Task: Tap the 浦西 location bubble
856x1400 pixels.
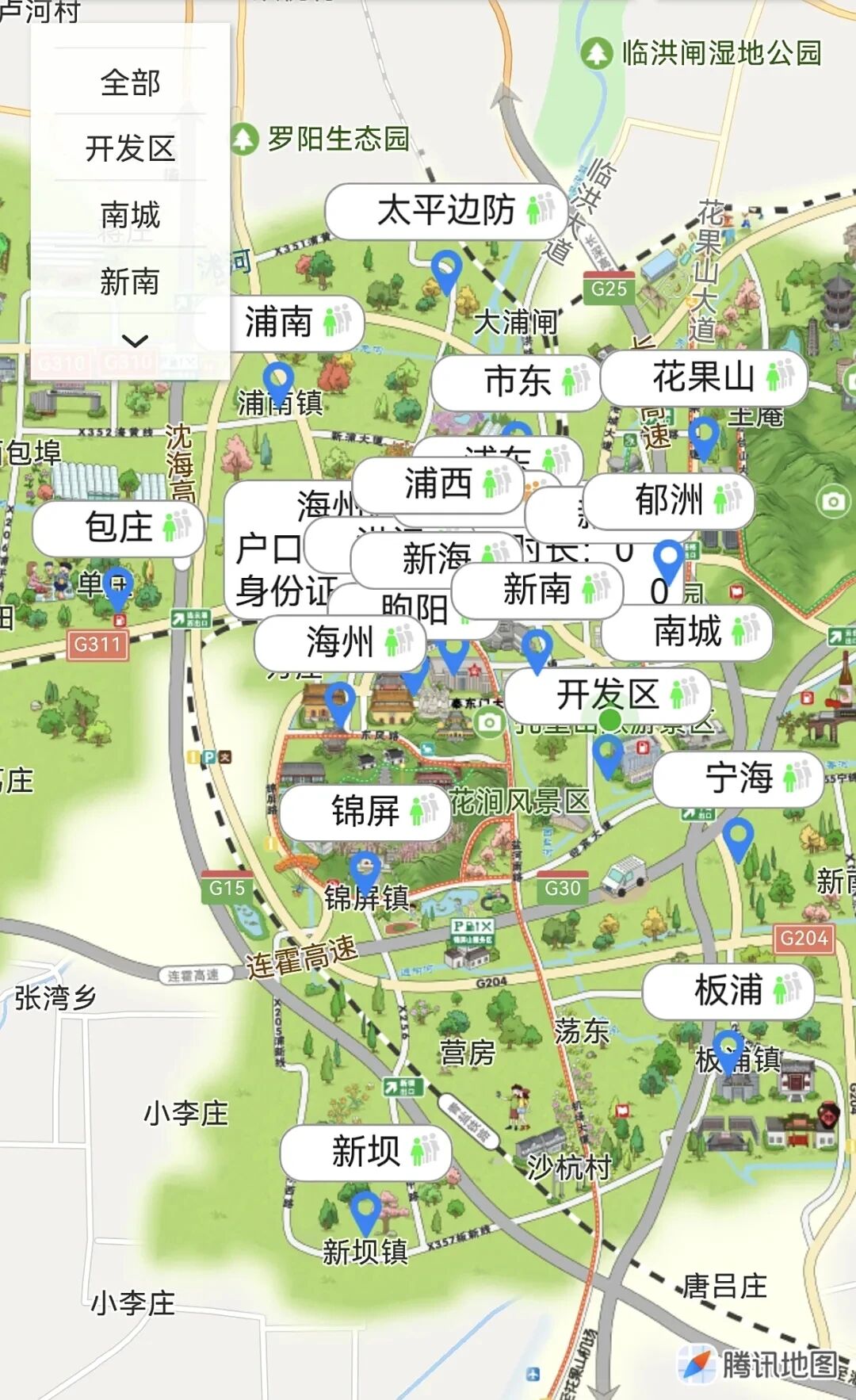Action: pos(438,484)
